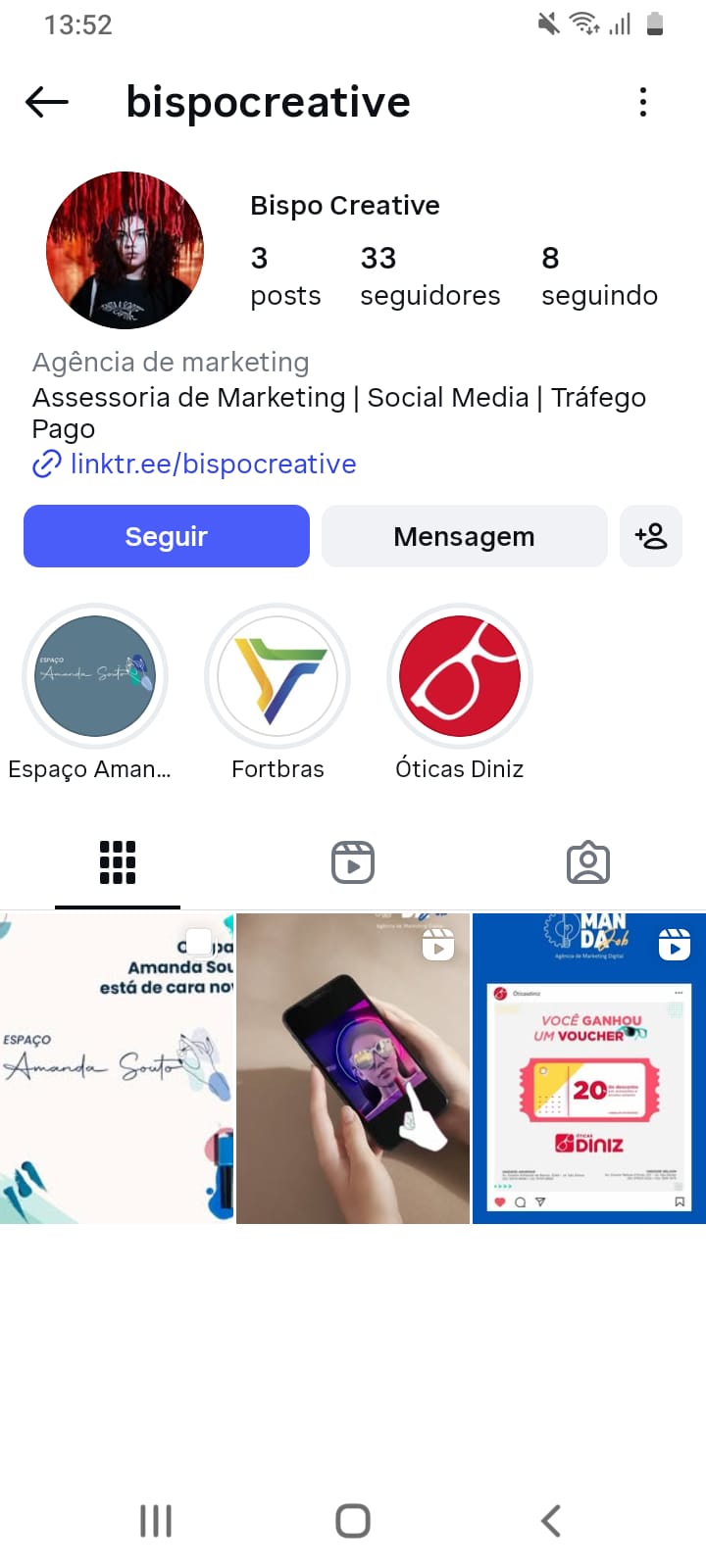Open the Fortbras story highlight
This screenshot has width=706, height=1568.
[x=277, y=676]
